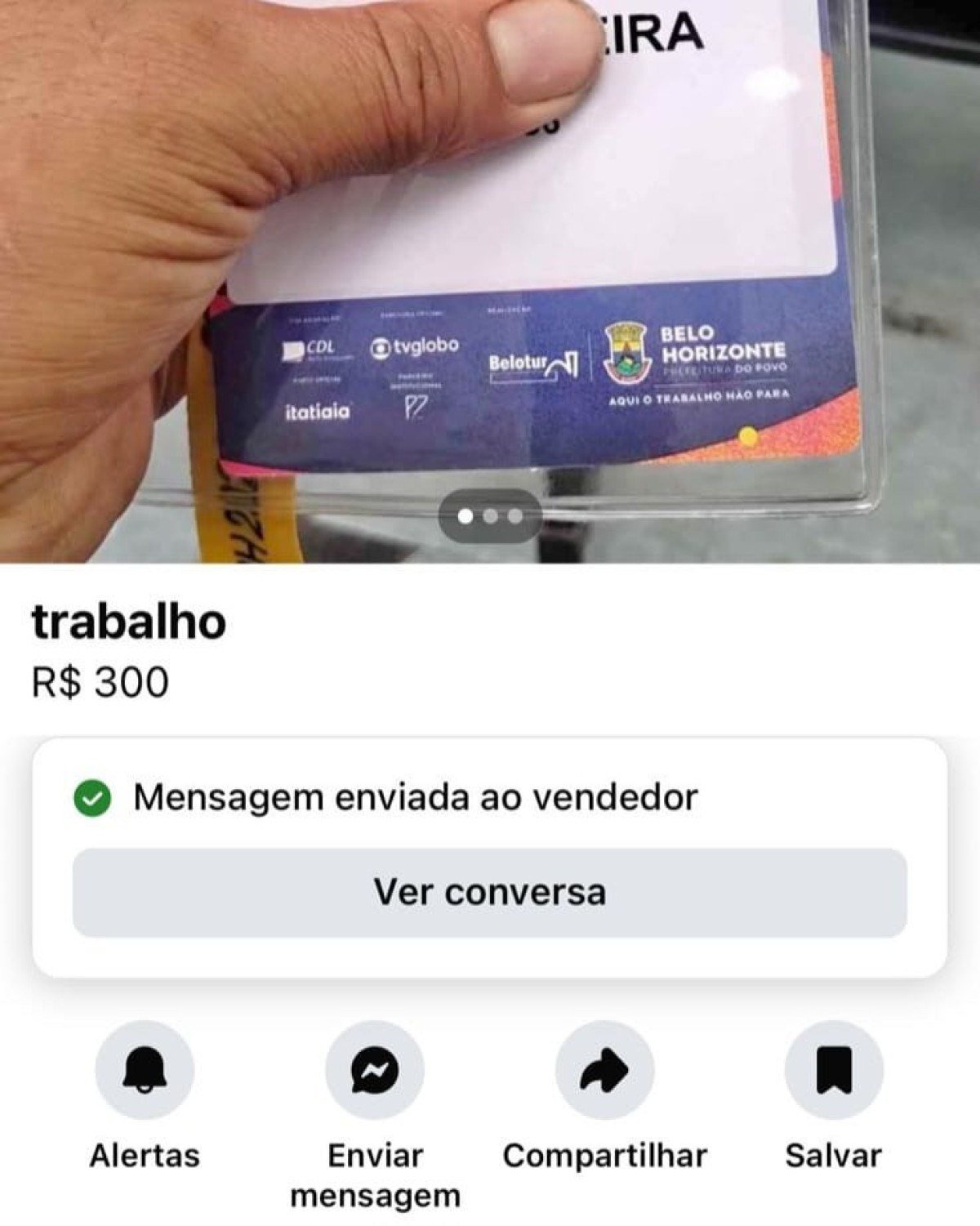The image size is (980, 1226).
Task: Click the carousel progress dots indicator
Action: coord(490,515)
